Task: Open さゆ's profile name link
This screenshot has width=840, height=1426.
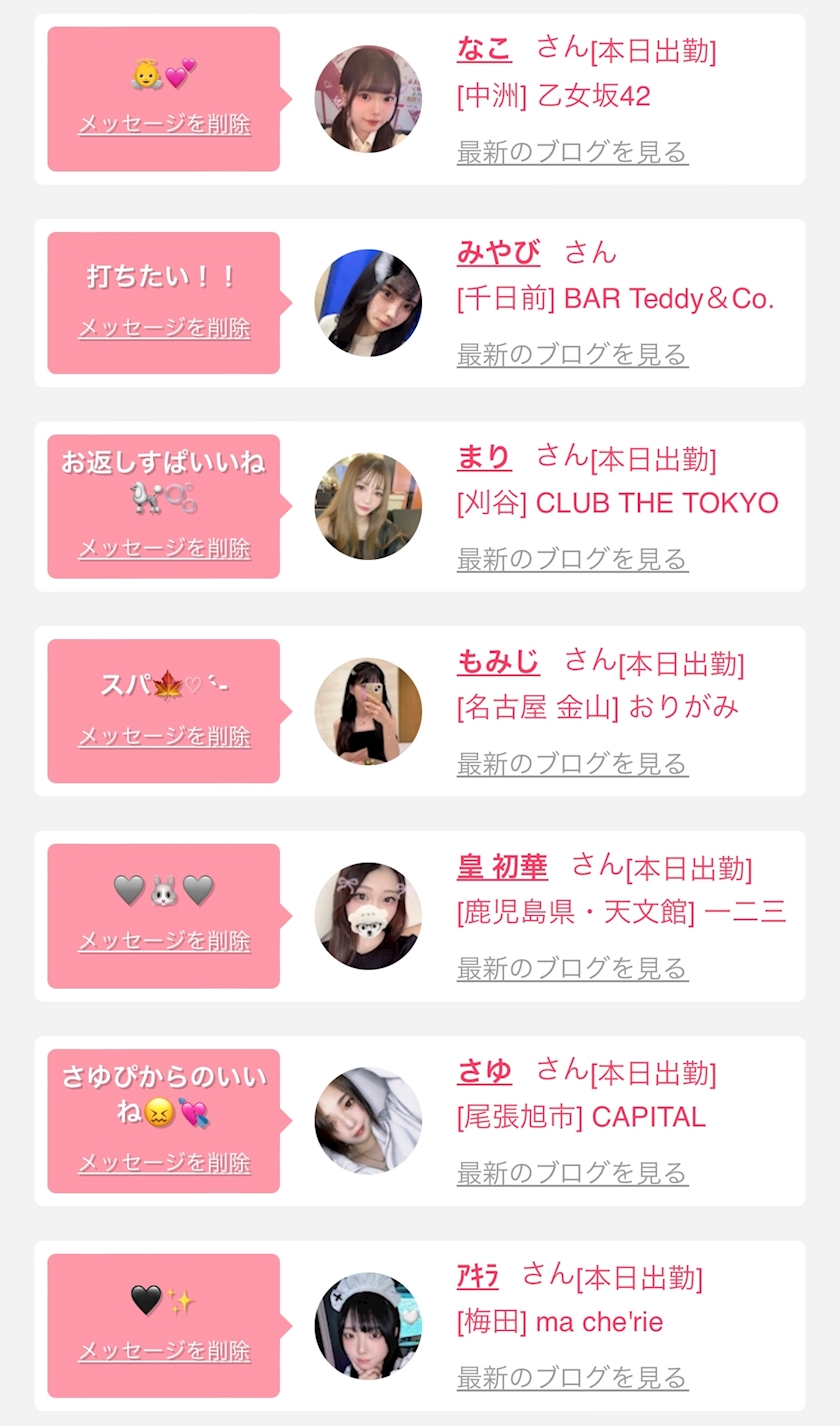Action: 484,1071
